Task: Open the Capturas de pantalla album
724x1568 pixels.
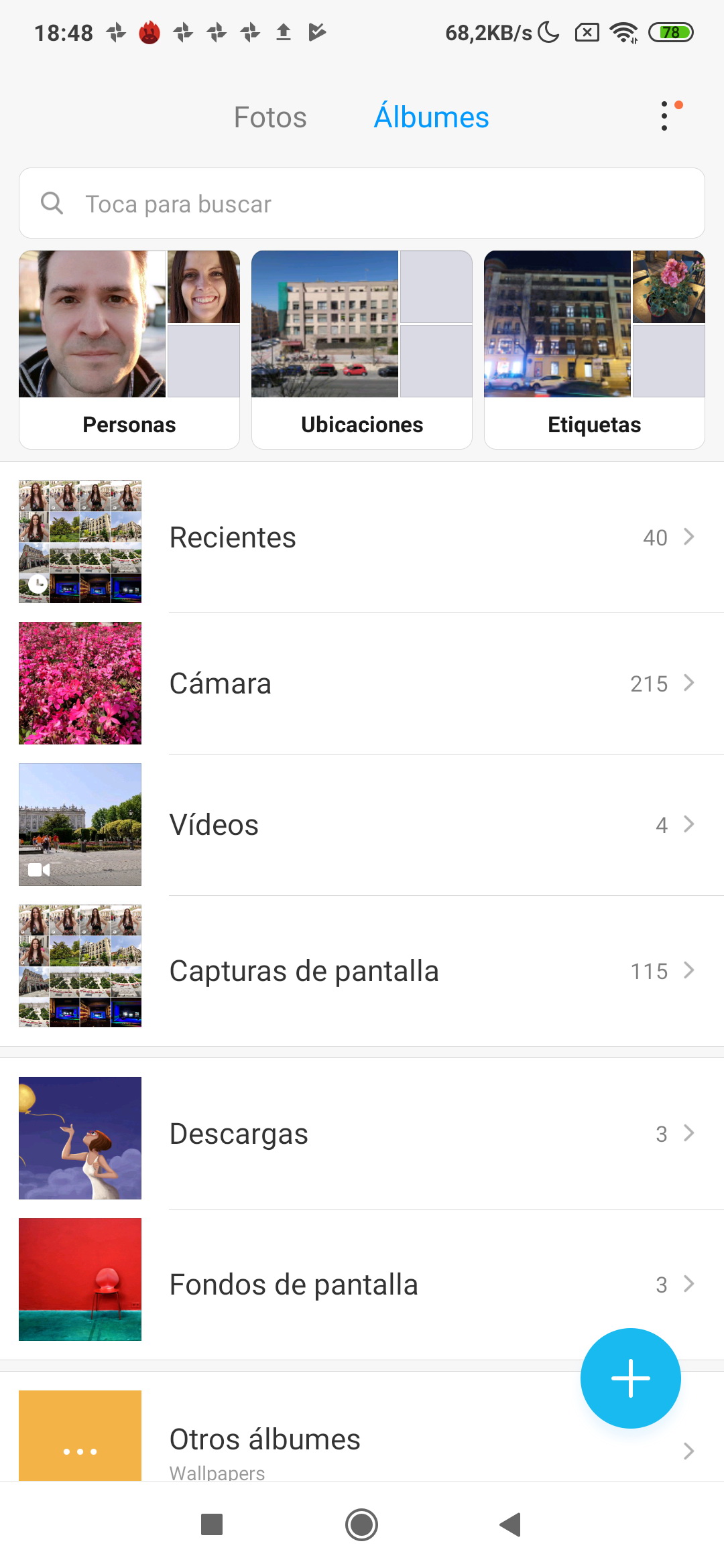Action: (362, 971)
